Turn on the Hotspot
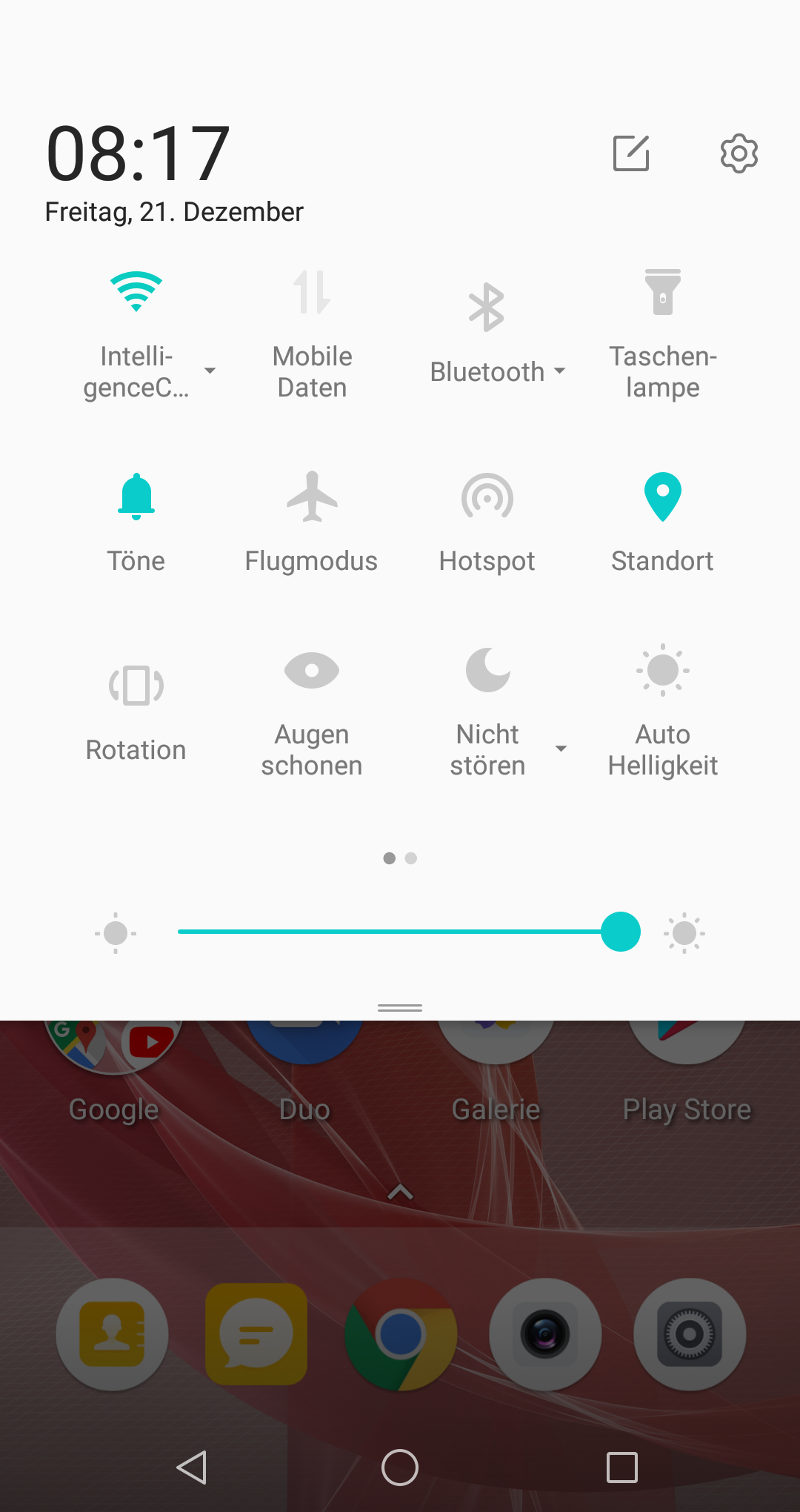Screen dimensions: 800x1512 487,497
